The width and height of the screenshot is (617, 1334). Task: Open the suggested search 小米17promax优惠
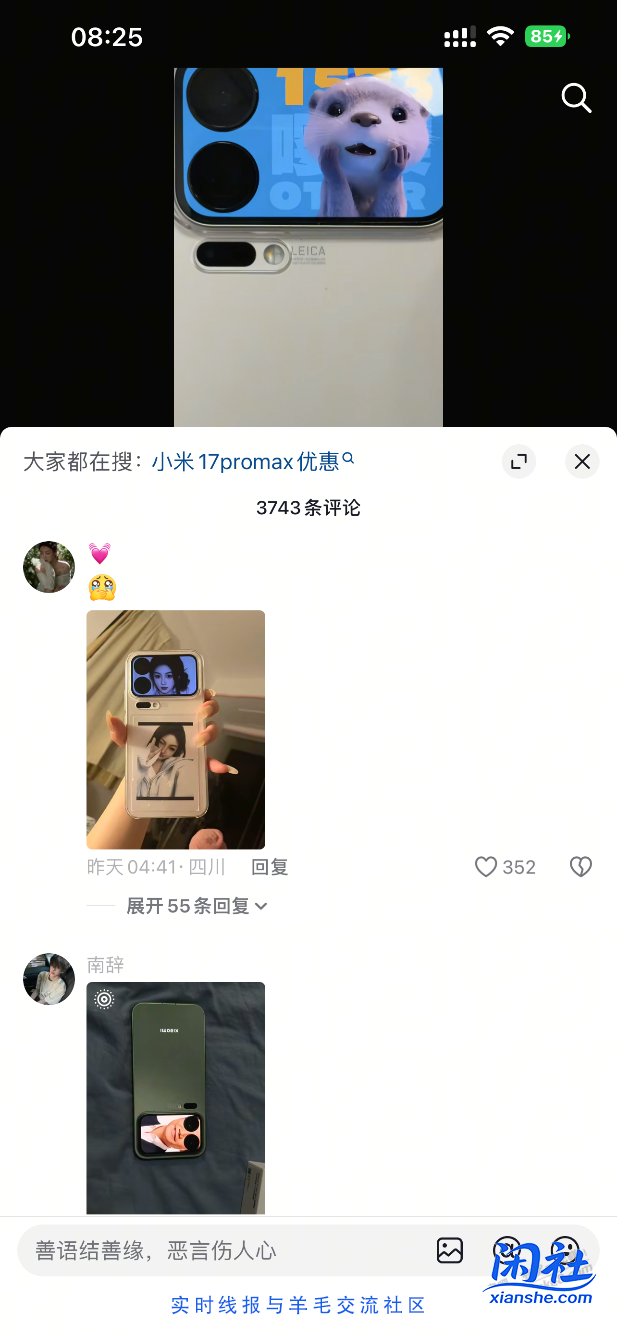pyautogui.click(x=252, y=461)
